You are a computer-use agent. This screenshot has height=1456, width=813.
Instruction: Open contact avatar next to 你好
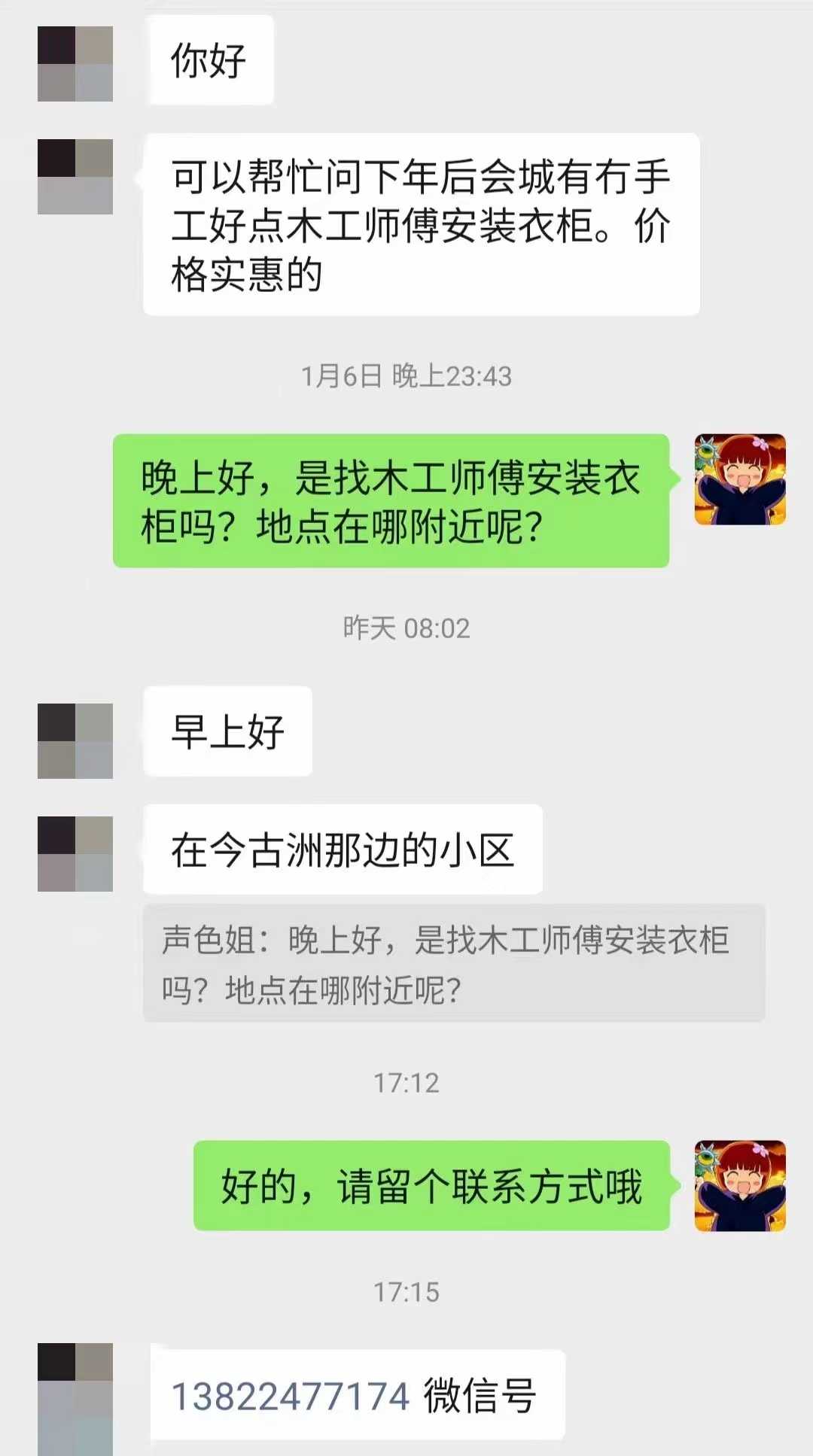point(75,64)
